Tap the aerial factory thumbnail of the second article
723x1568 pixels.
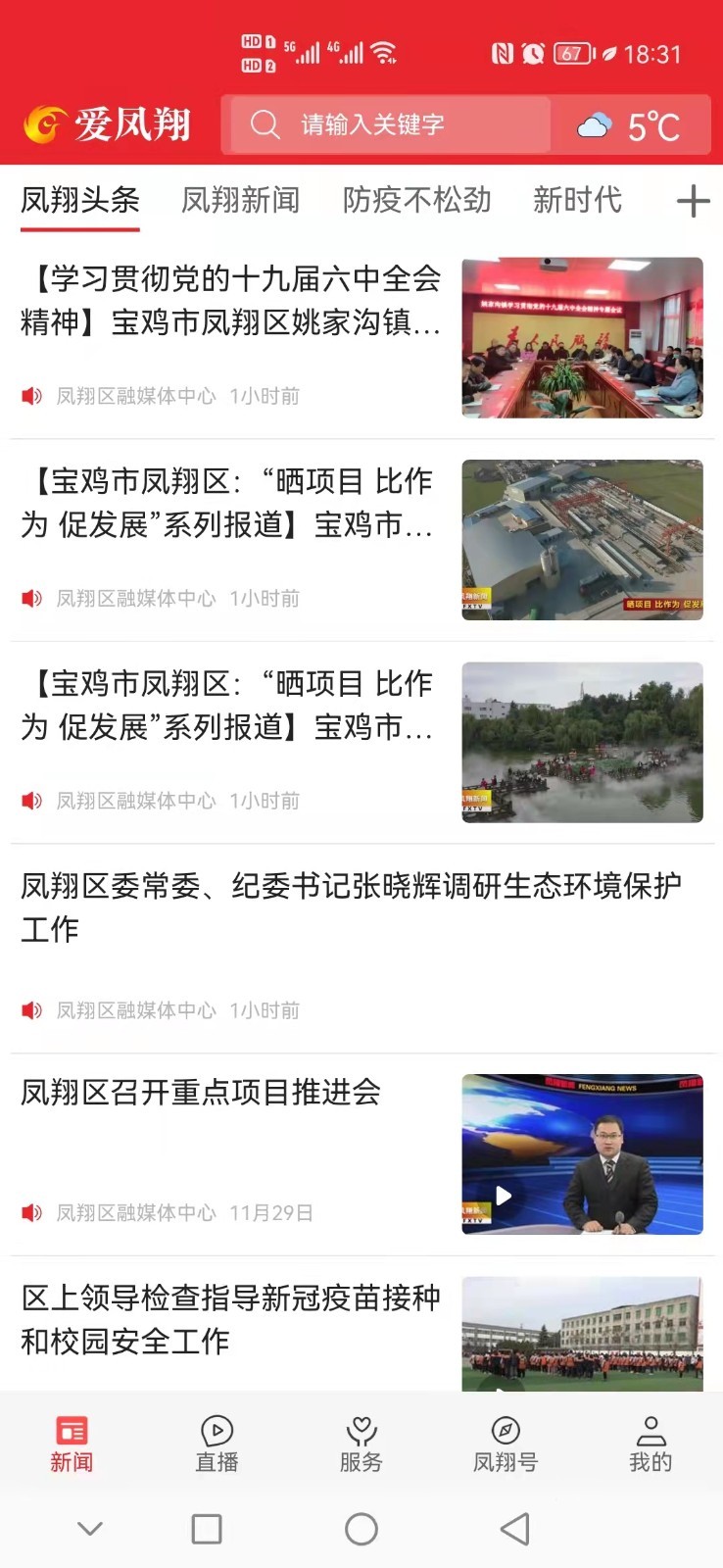click(582, 540)
